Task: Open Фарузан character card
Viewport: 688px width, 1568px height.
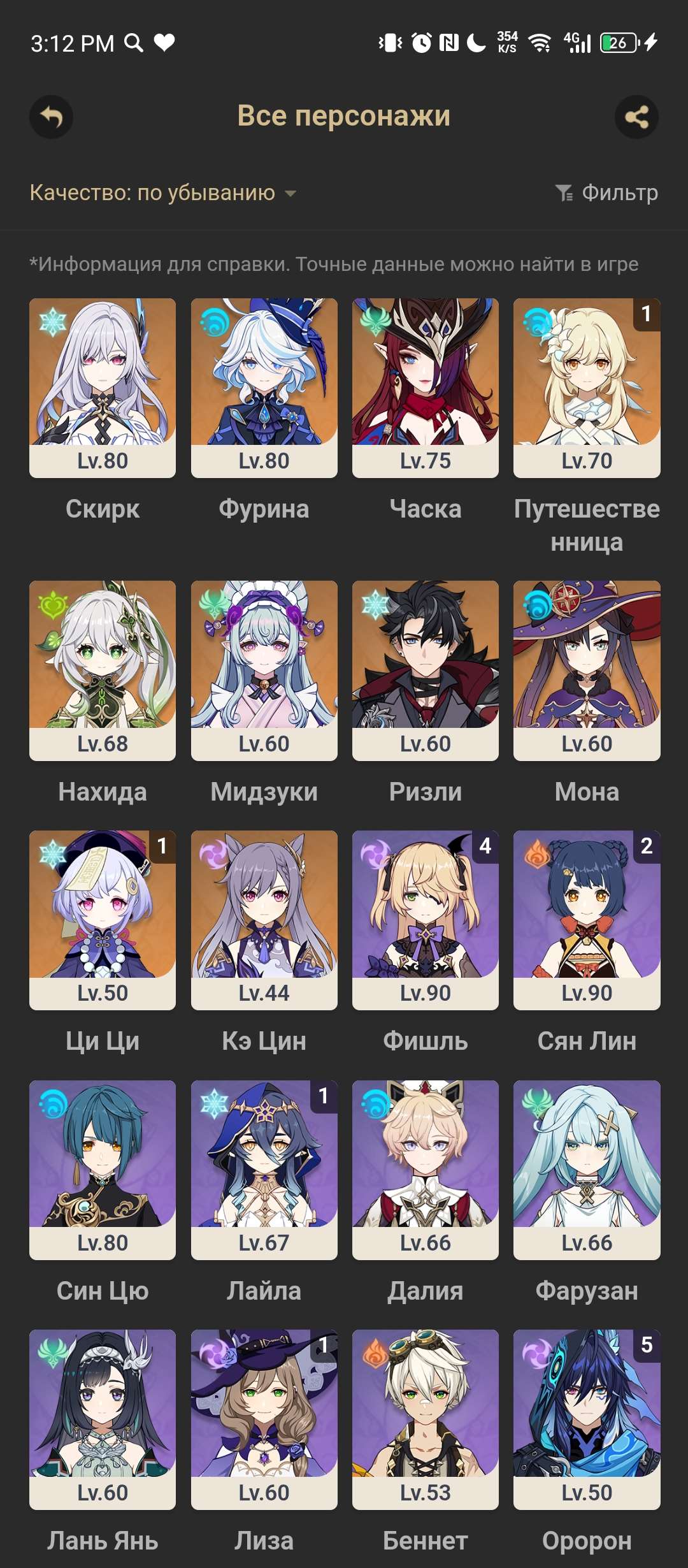Action: click(x=587, y=1170)
